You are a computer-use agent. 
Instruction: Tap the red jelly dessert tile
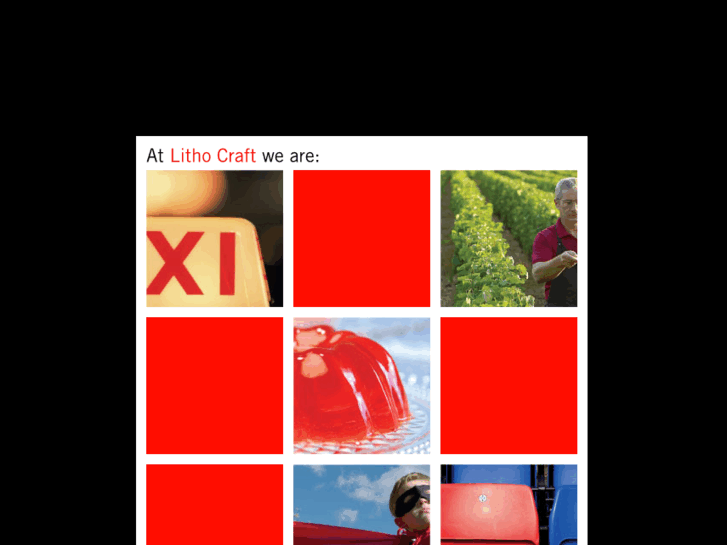pyautogui.click(x=361, y=385)
